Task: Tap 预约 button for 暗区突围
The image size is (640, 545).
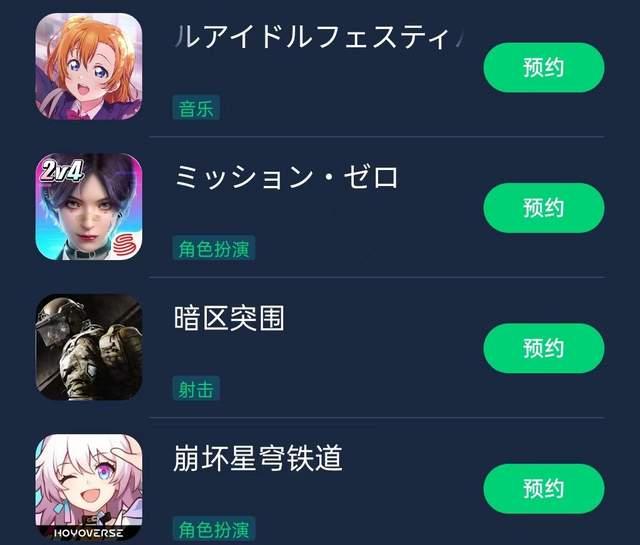Action: pyautogui.click(x=544, y=348)
